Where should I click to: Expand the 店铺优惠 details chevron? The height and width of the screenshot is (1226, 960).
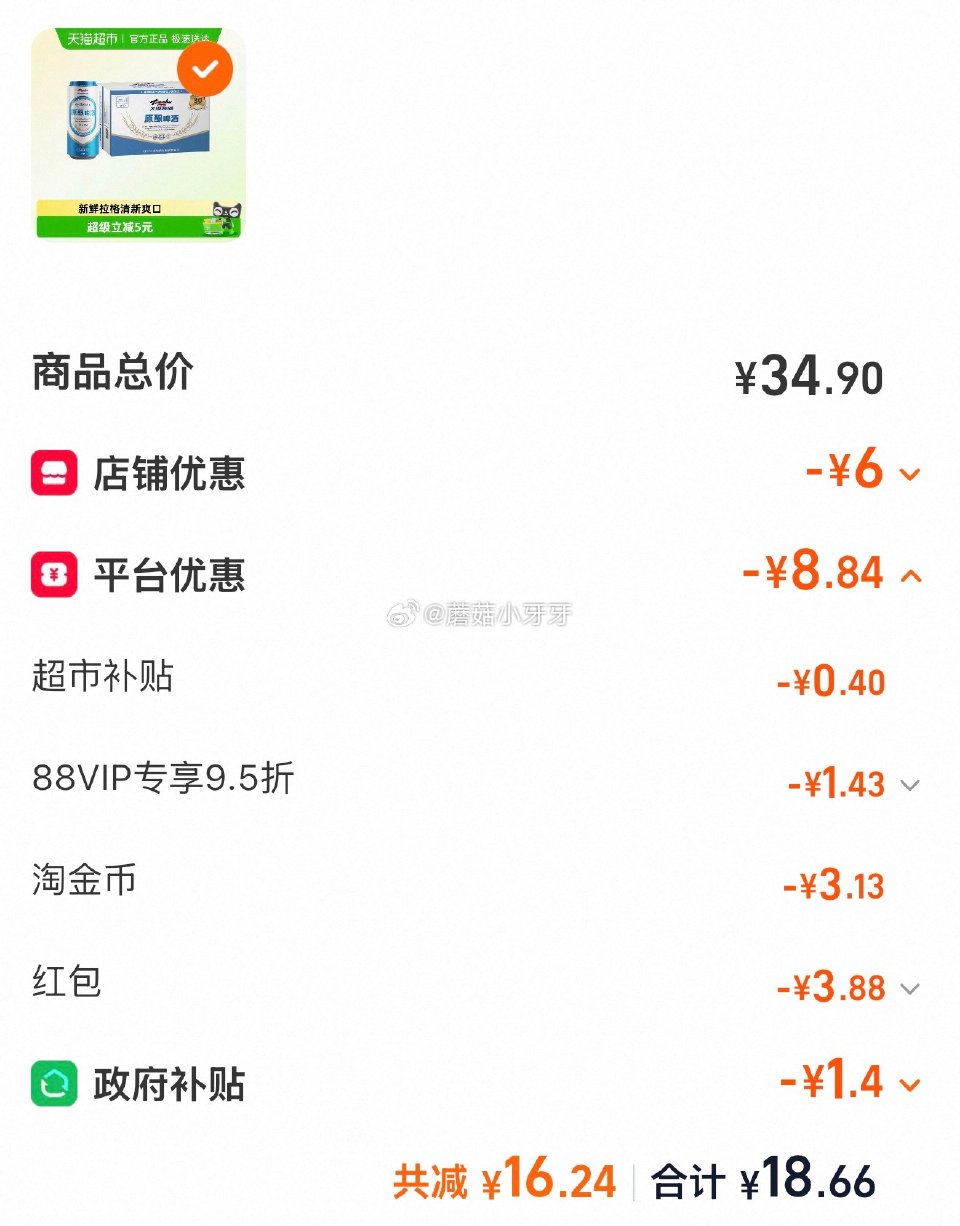coord(910,475)
